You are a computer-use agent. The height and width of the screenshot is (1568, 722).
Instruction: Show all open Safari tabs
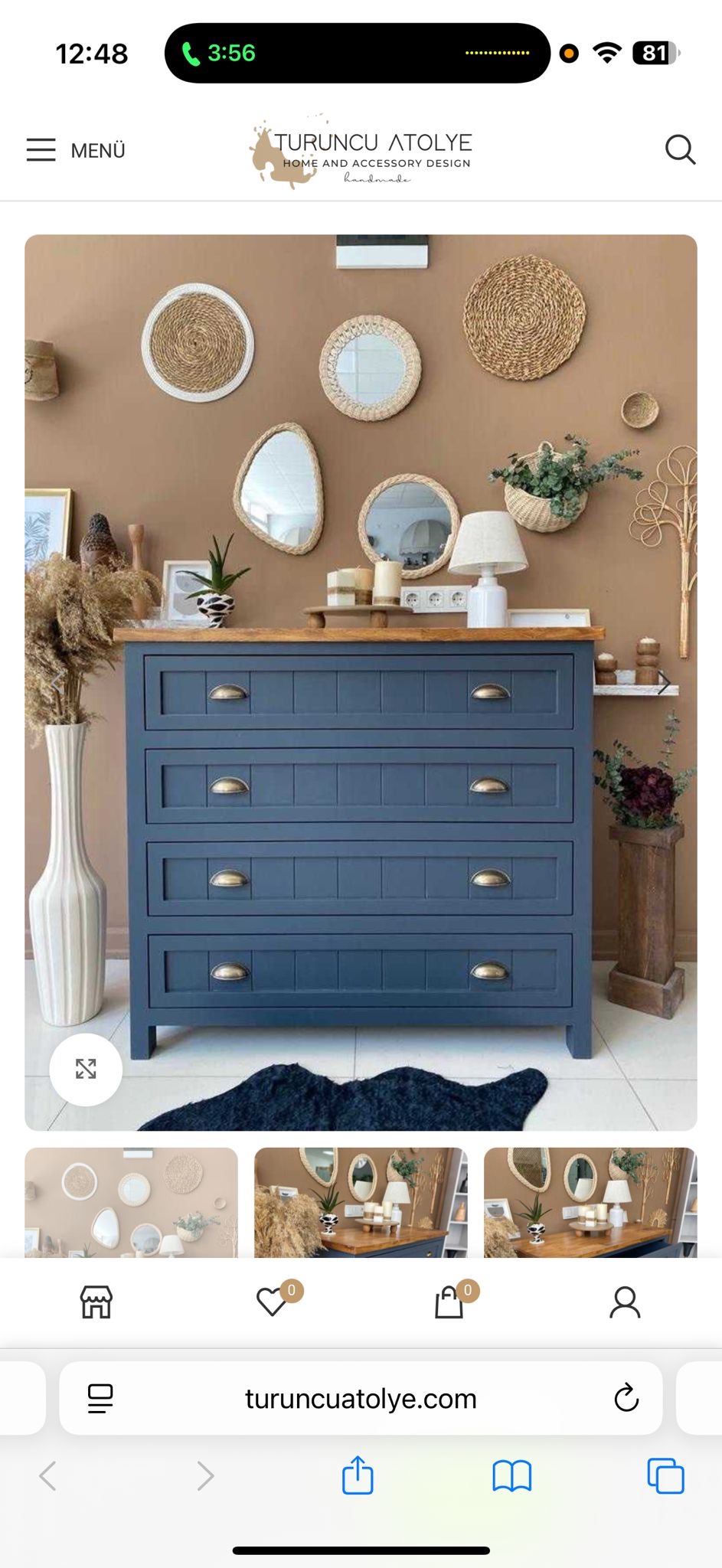(x=665, y=1475)
